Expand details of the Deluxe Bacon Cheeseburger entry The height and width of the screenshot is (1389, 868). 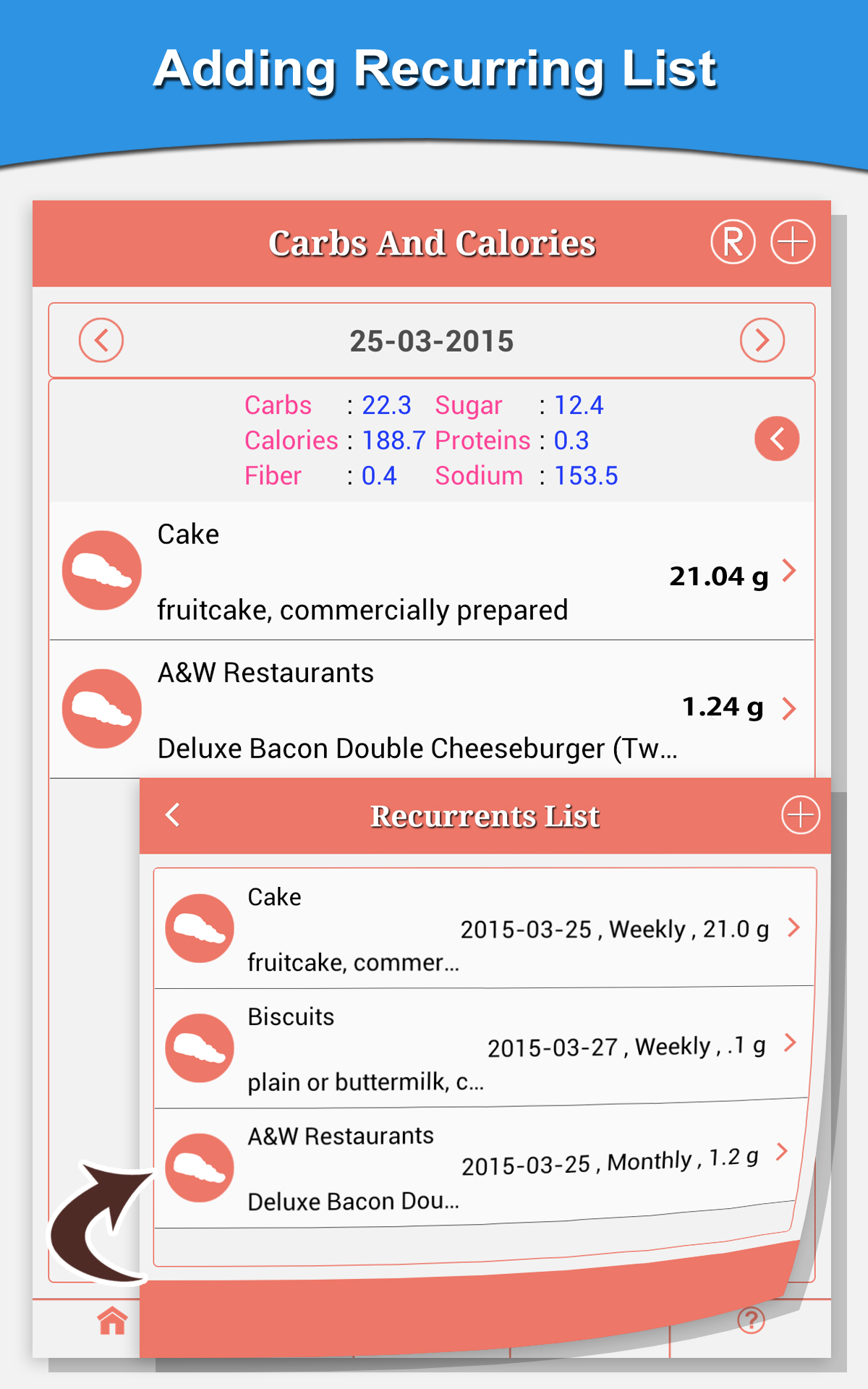click(790, 708)
